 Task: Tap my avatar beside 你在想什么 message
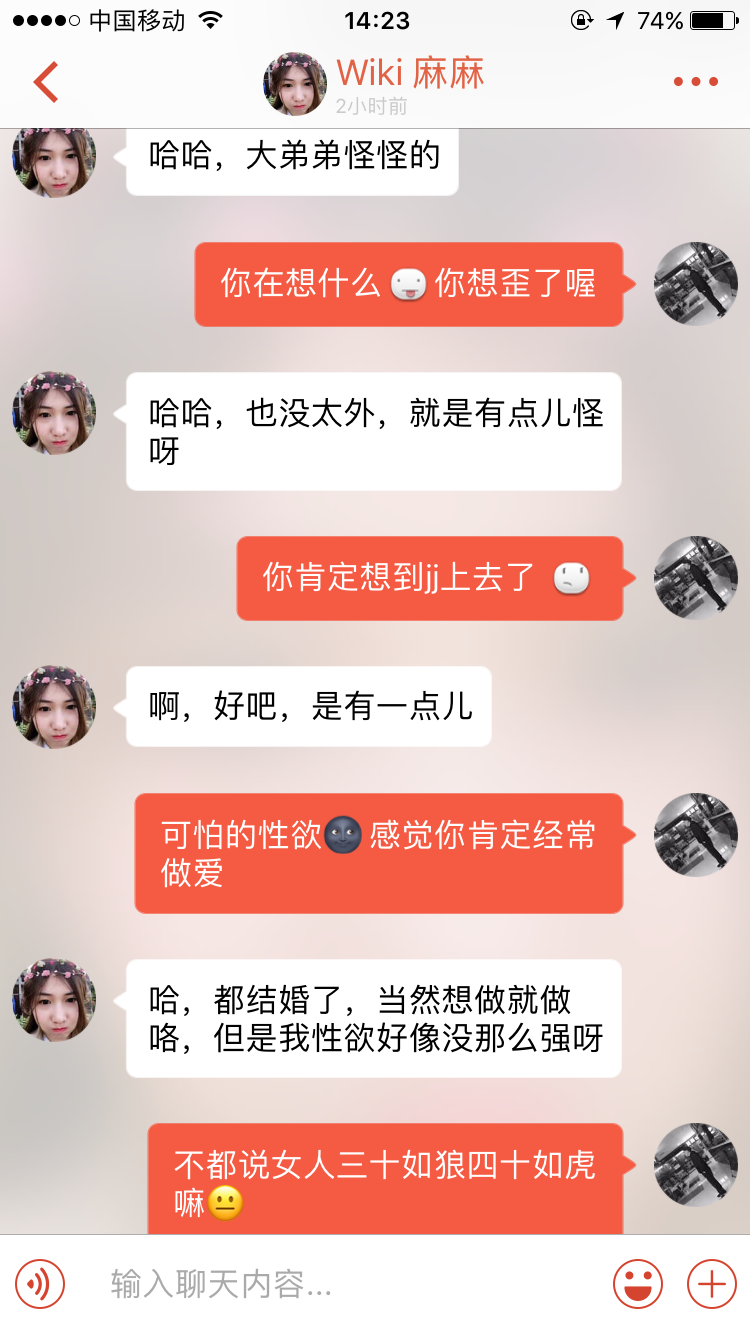pyautogui.click(x=695, y=284)
